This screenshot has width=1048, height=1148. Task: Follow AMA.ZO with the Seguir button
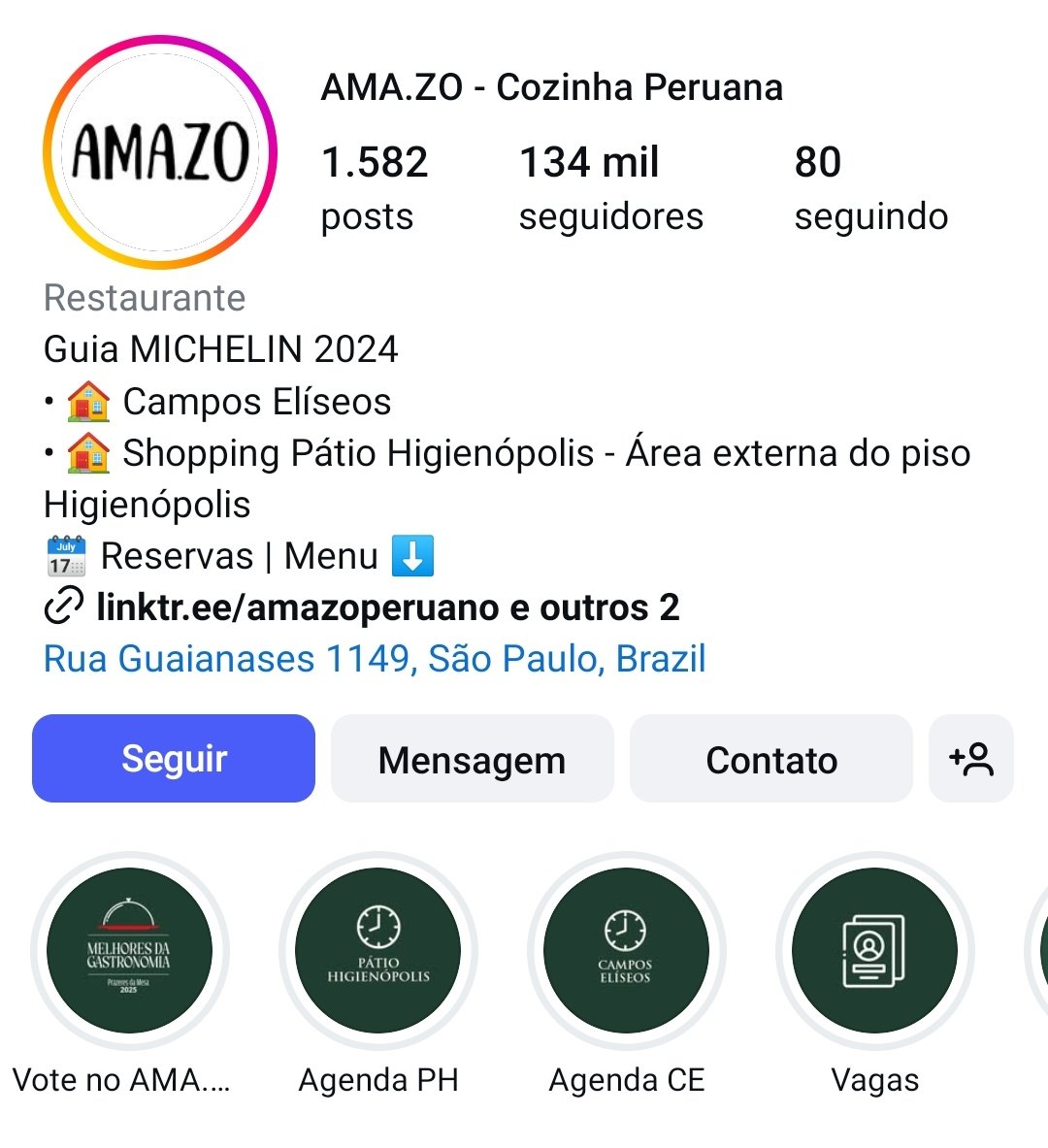(174, 759)
